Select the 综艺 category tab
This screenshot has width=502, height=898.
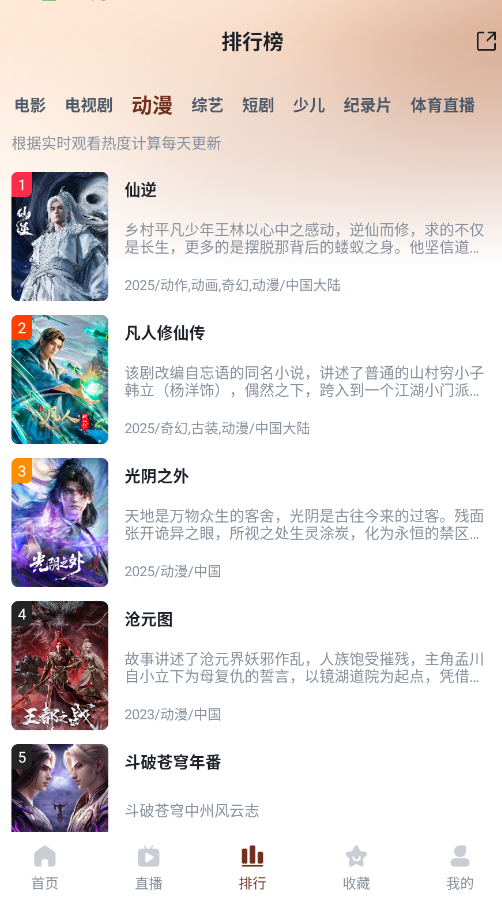207,105
